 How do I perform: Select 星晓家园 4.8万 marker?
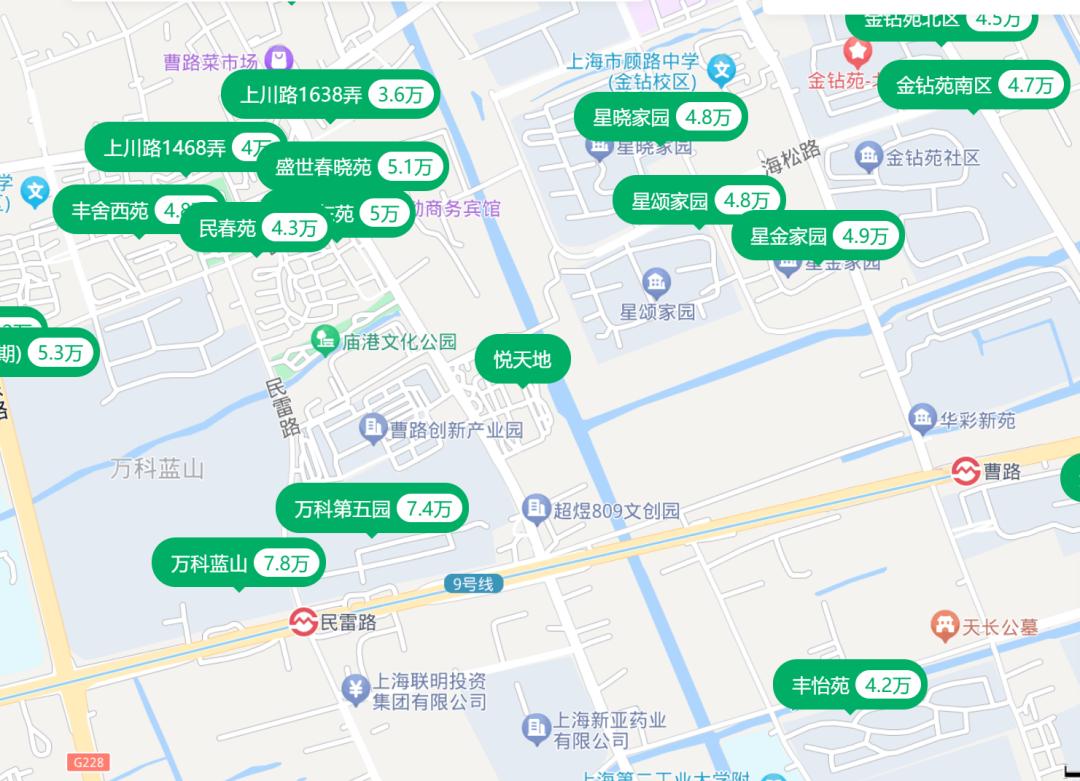661,117
